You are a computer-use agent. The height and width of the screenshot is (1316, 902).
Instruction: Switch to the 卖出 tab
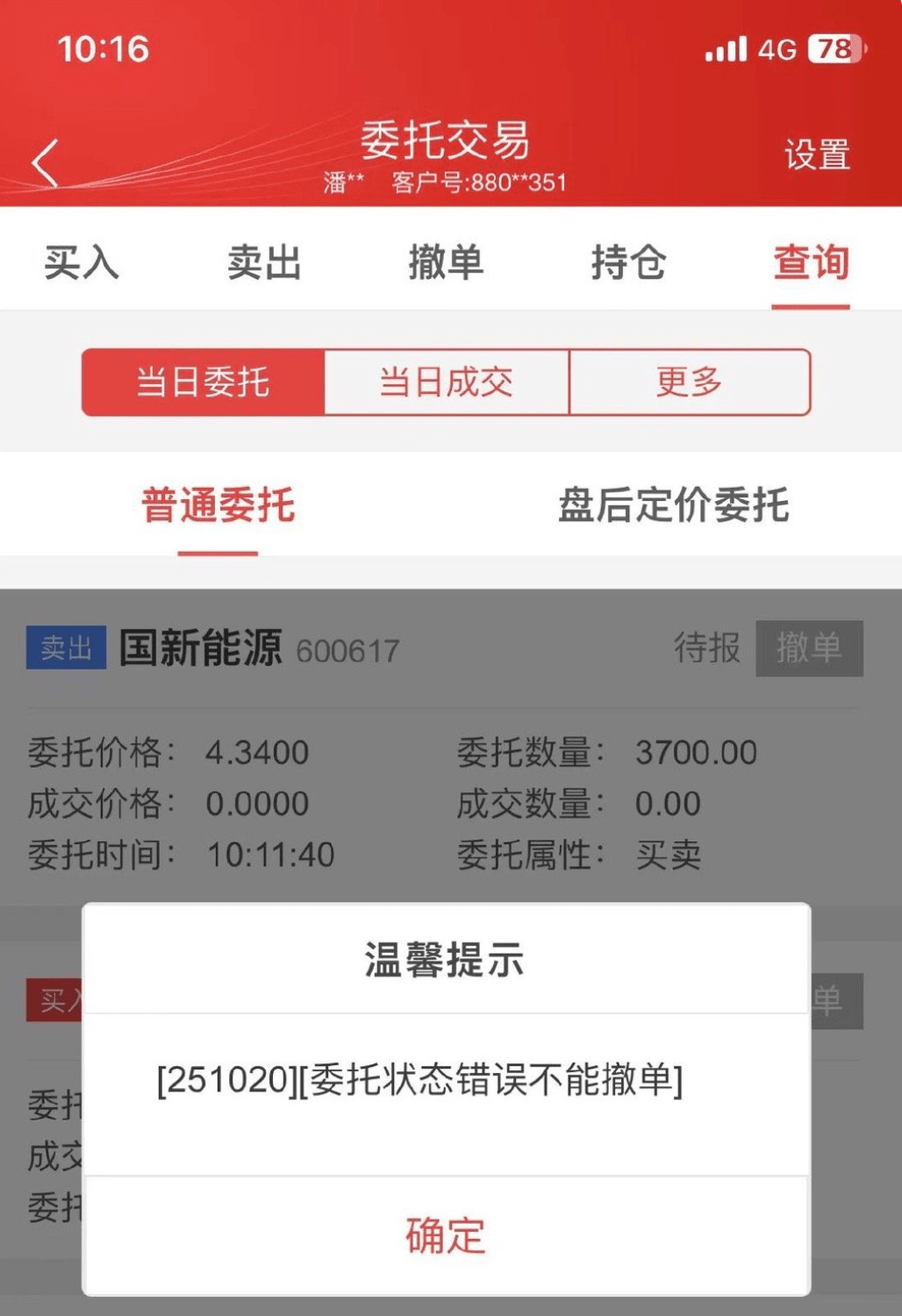tap(264, 262)
